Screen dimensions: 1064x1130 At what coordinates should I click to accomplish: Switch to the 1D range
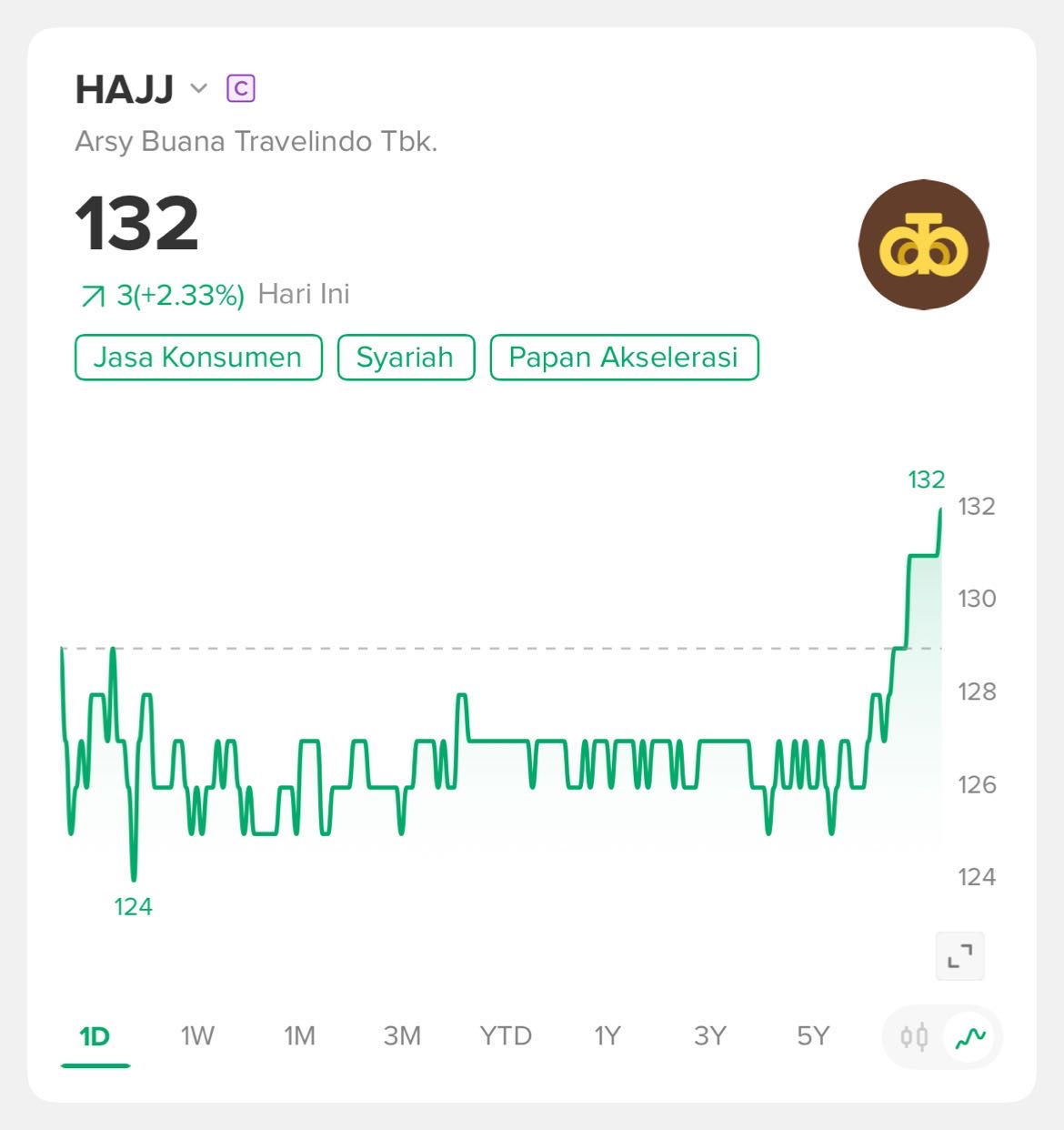[x=95, y=1036]
